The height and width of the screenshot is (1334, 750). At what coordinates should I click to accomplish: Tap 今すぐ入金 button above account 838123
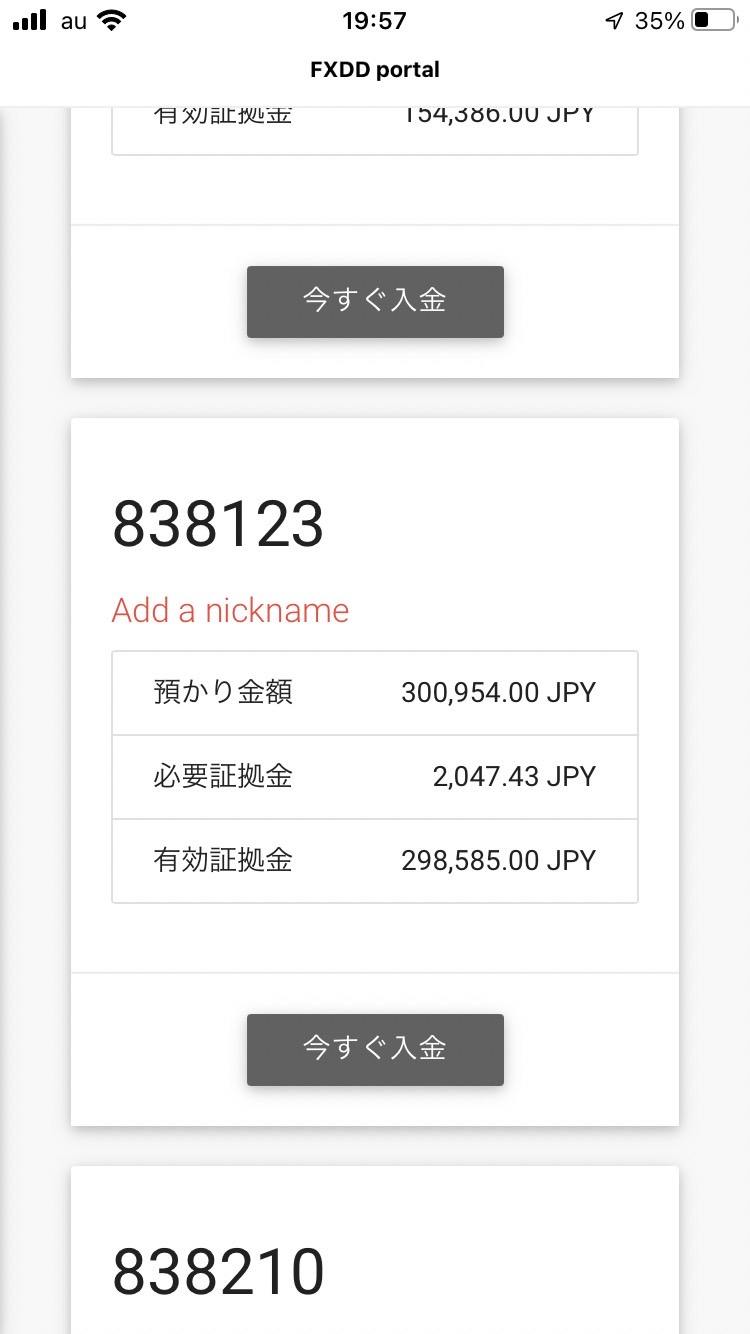[x=375, y=301]
